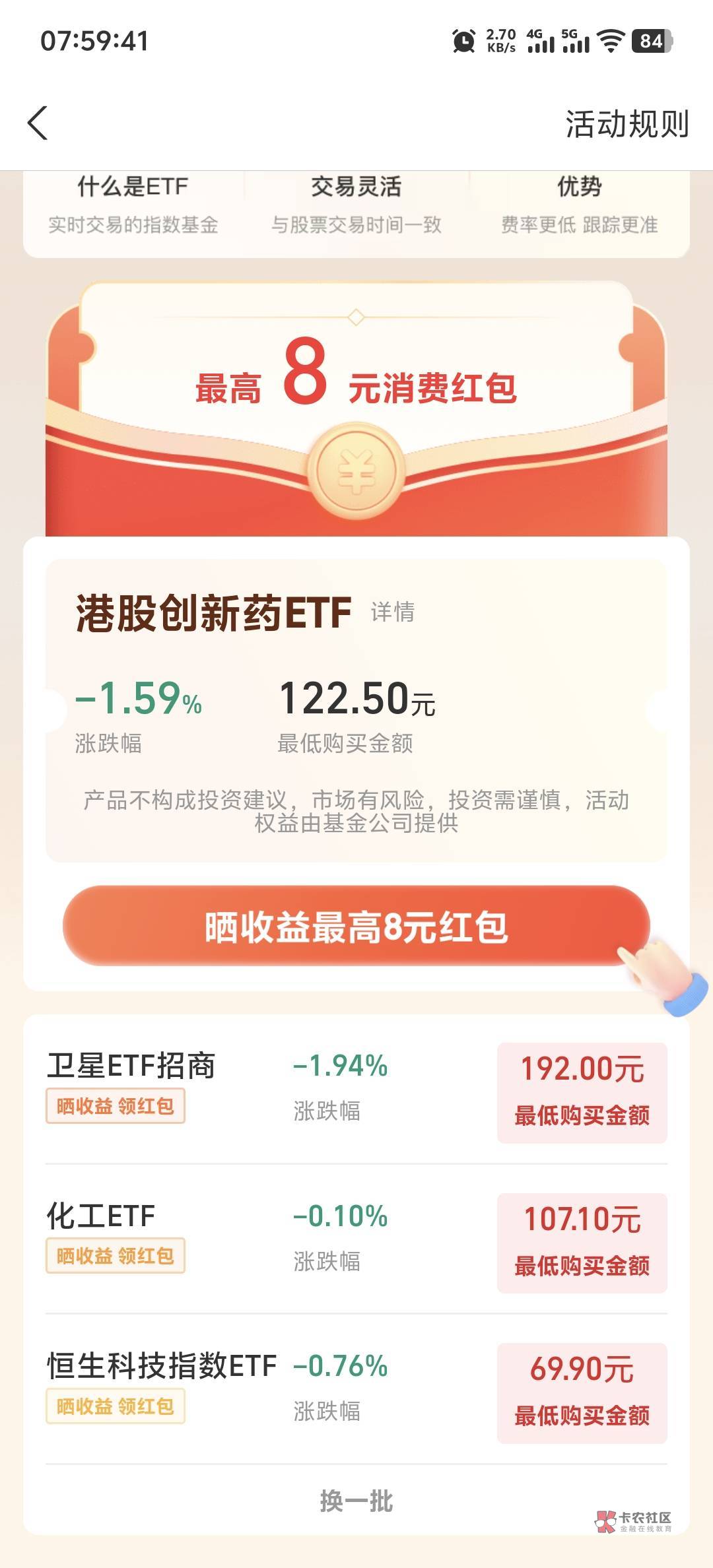Go back using the top-left arrow
The width and height of the screenshot is (713, 1568).
pyautogui.click(x=38, y=123)
